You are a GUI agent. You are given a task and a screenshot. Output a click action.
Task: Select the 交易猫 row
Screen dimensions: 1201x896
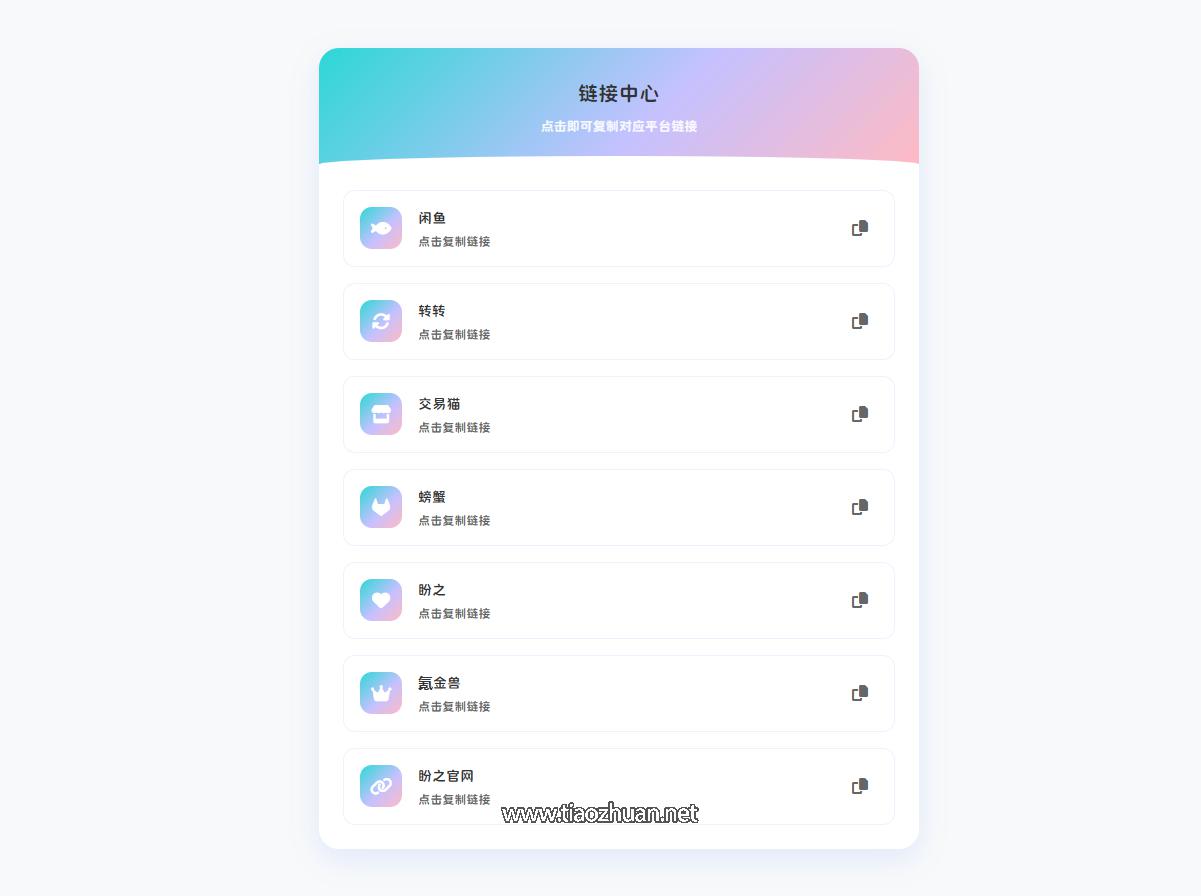tap(618, 415)
